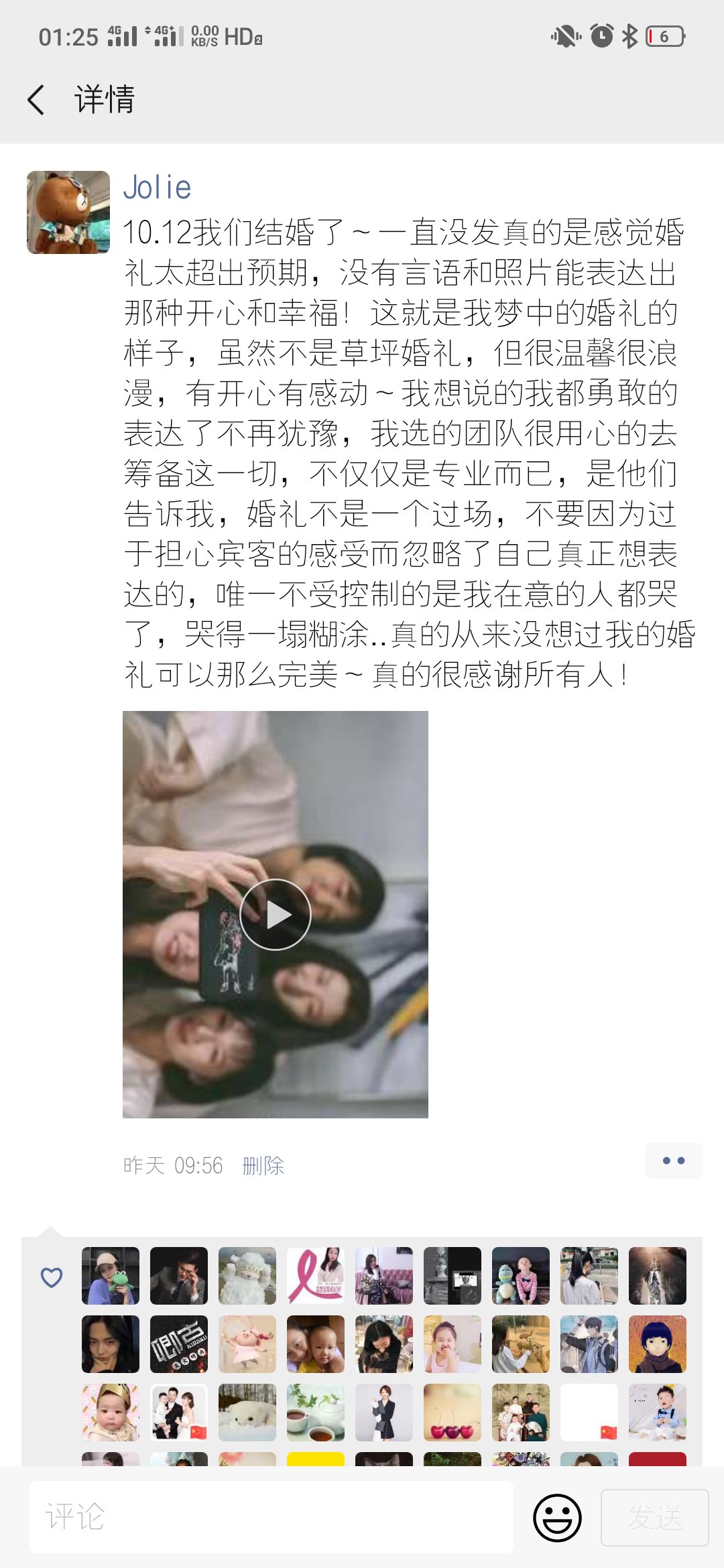Delete this post via 删除
The image size is (724, 1568).
coord(263,1166)
